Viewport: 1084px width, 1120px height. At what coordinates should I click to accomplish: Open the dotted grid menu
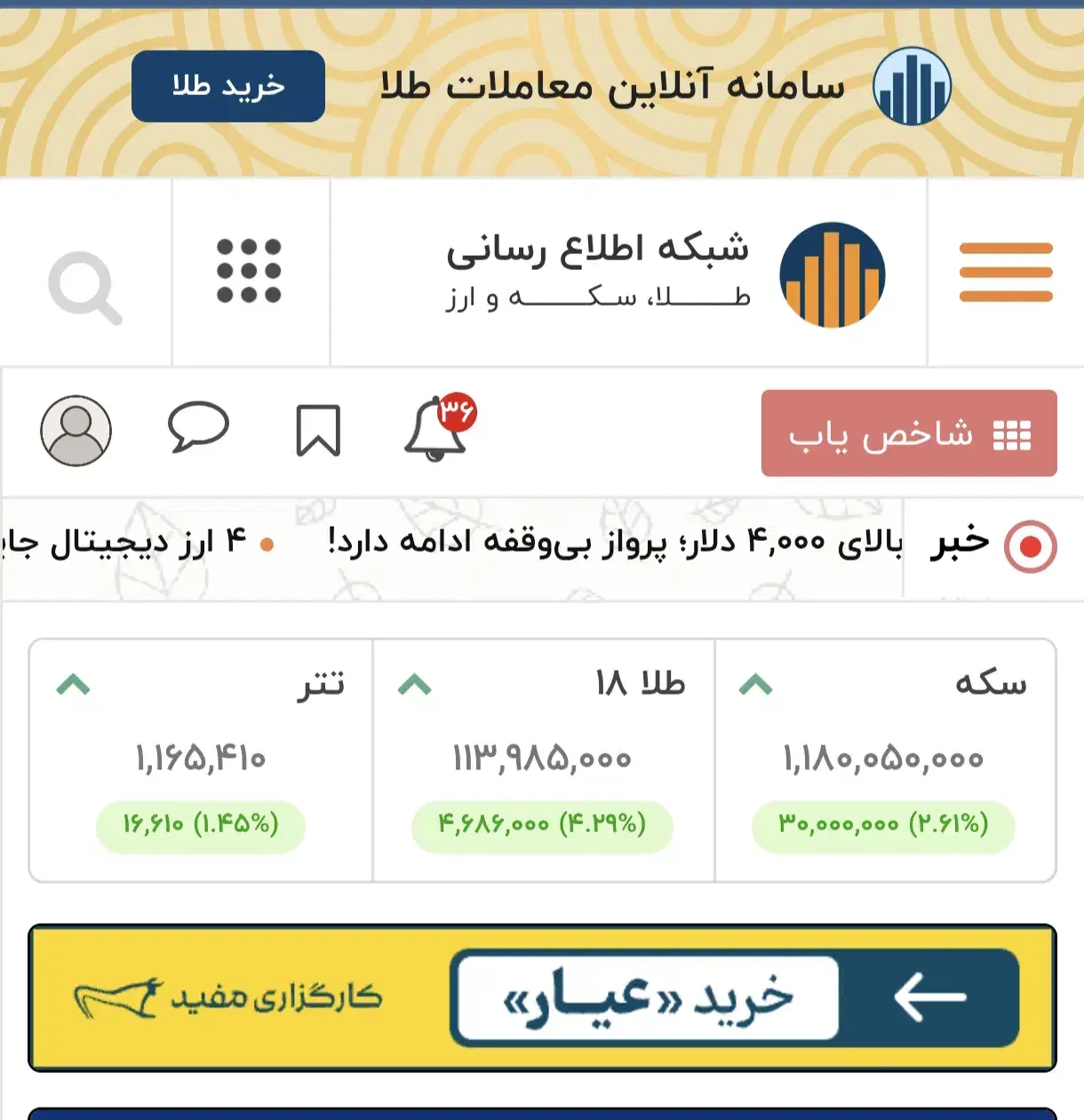tap(249, 271)
